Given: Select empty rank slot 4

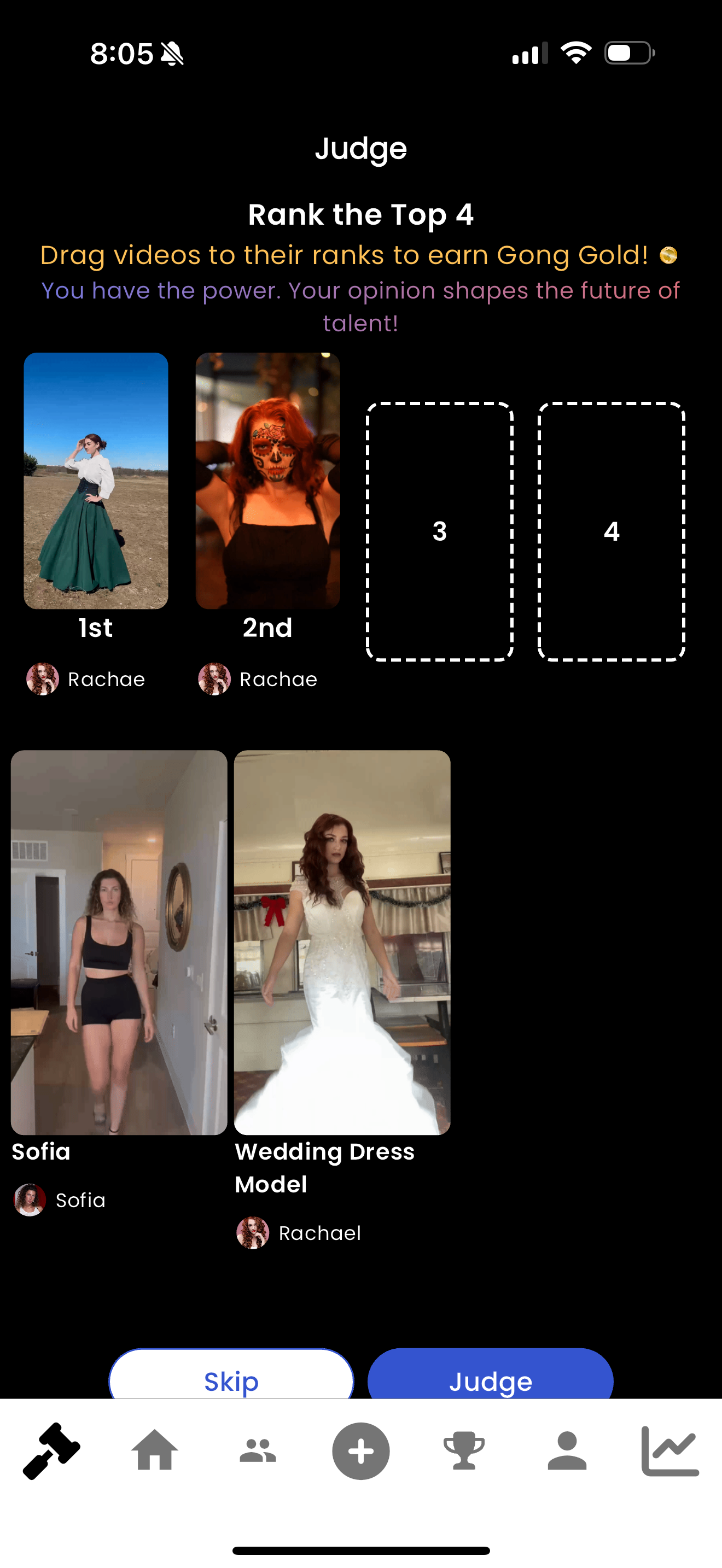Looking at the screenshot, I should tap(611, 531).
